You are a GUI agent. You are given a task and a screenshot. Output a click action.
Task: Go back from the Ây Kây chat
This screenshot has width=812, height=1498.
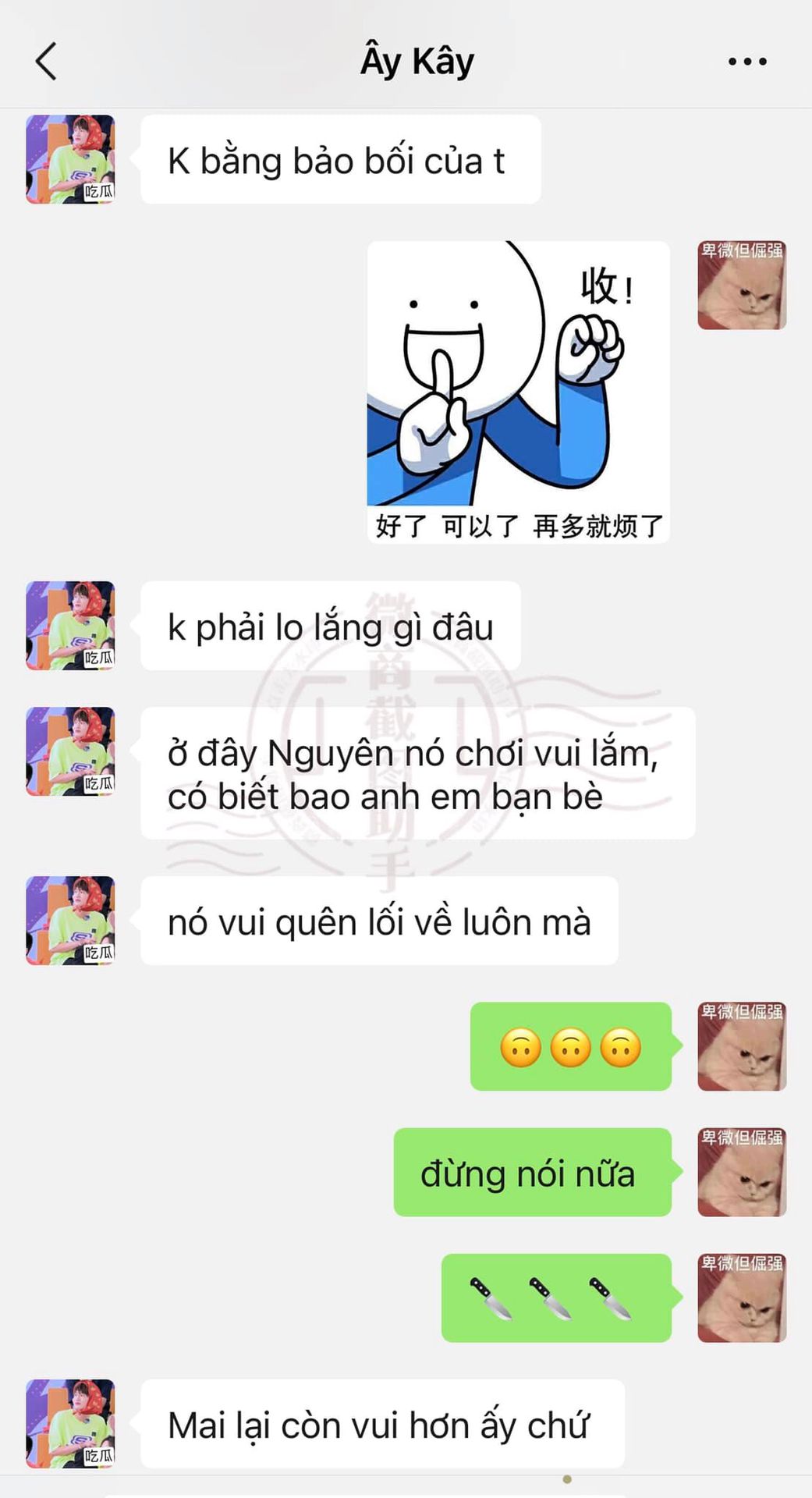tap(46, 62)
